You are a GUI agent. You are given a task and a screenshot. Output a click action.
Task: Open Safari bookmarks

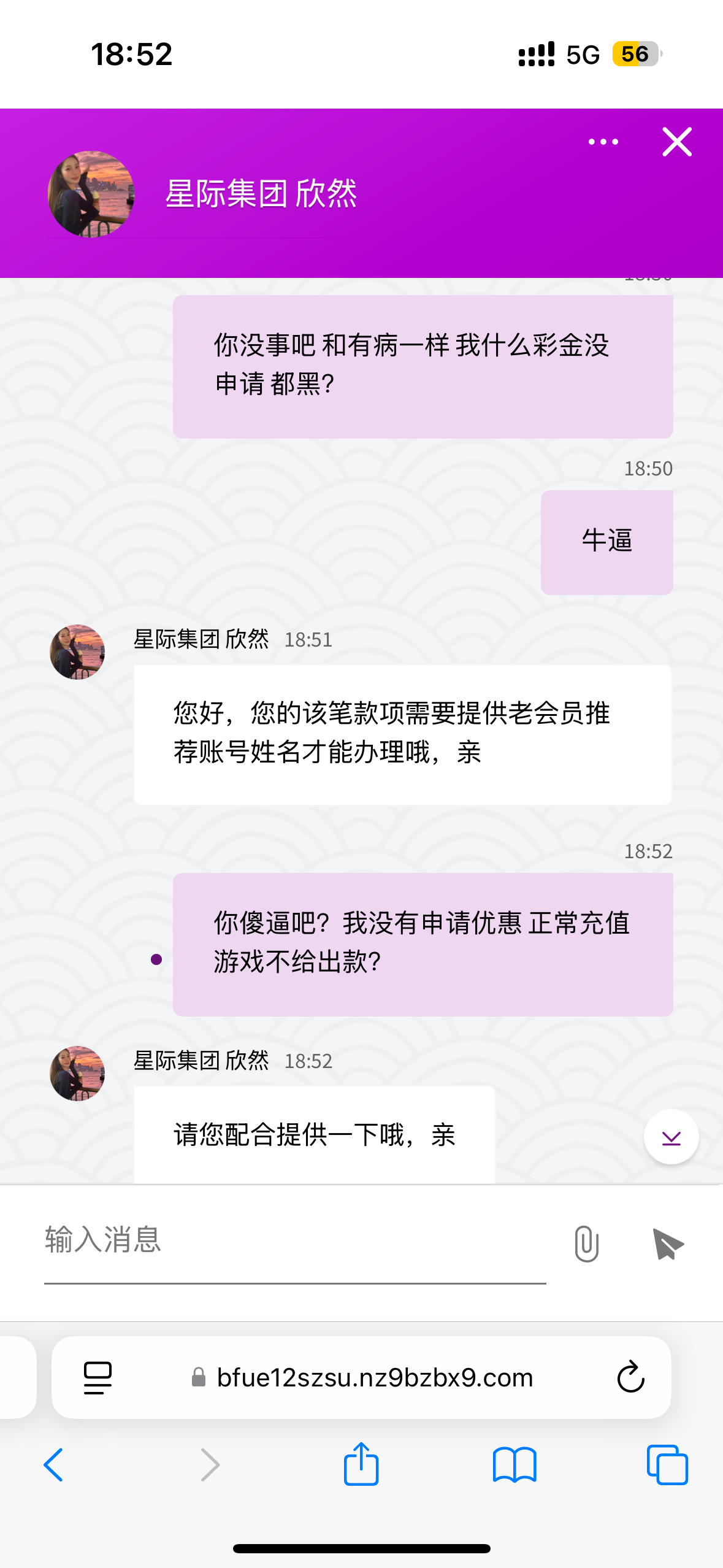tap(514, 1465)
